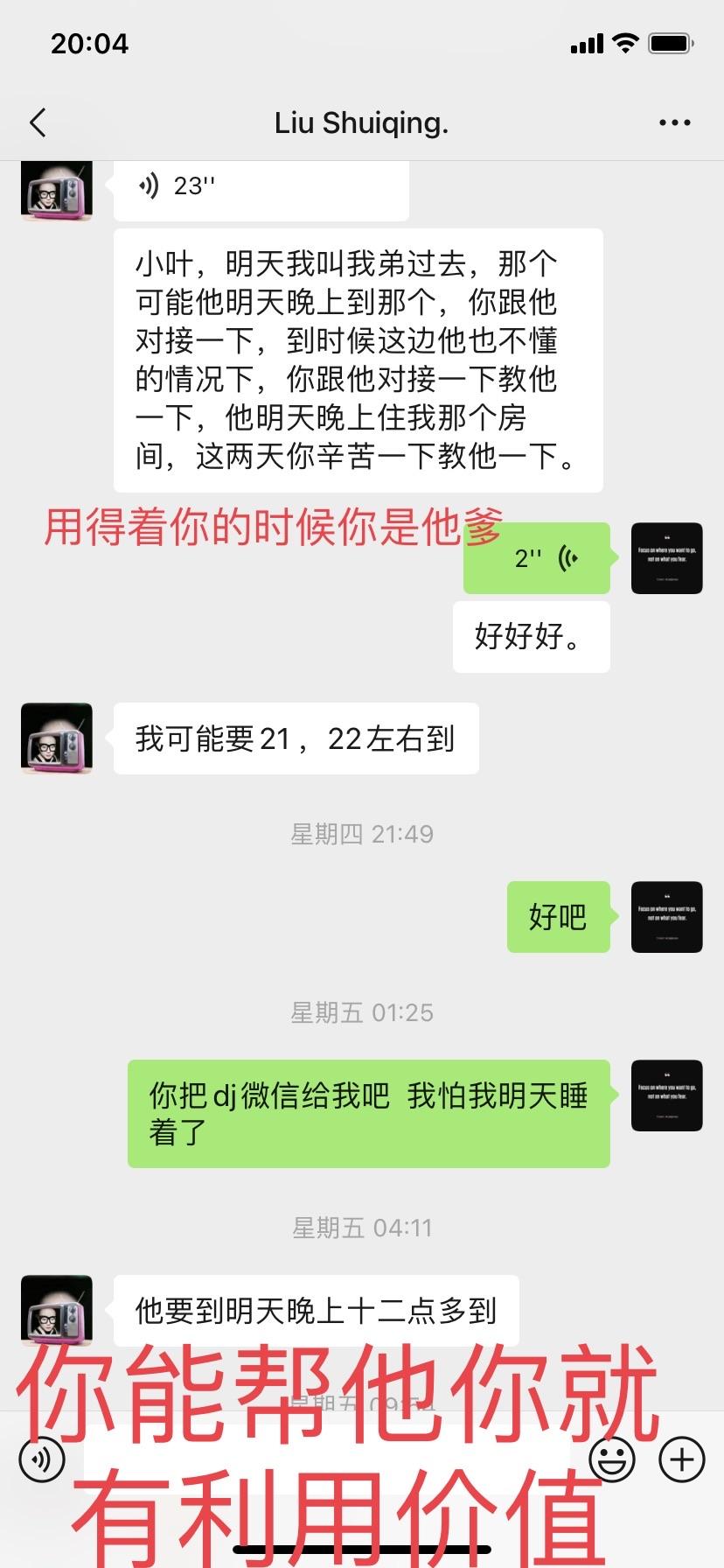The image size is (724, 1568).
Task: Open the plus attachment menu
Action: 681,1459
